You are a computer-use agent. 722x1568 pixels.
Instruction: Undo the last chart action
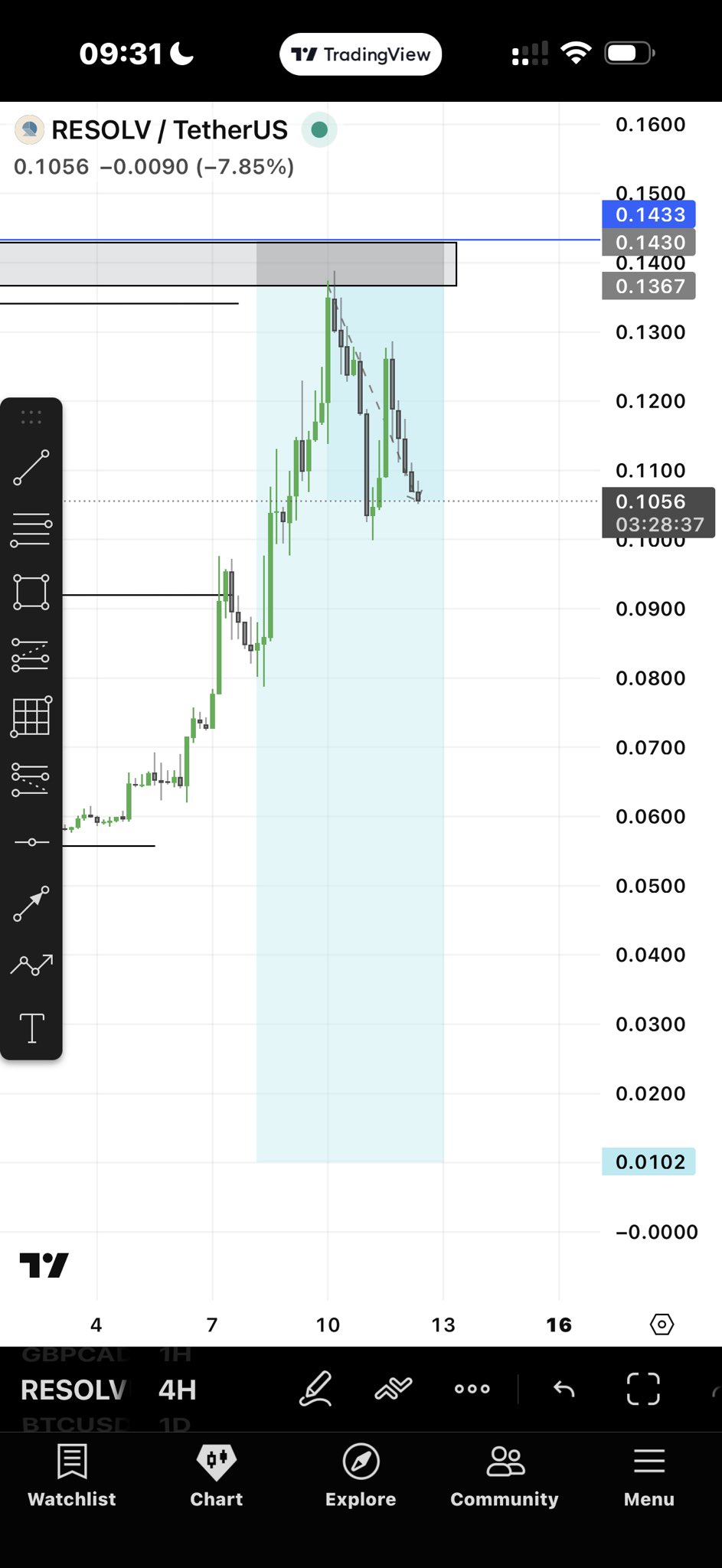(x=564, y=1389)
